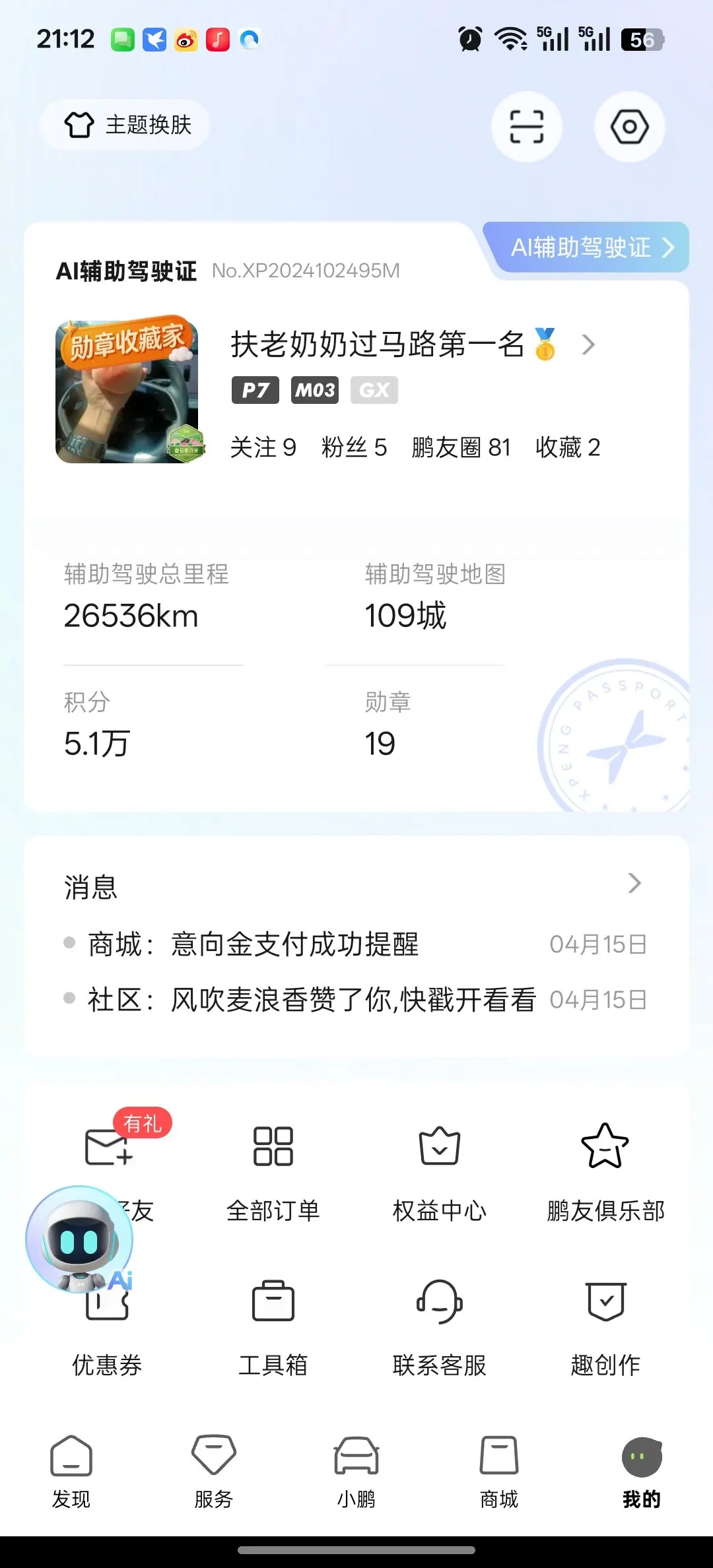View the 关注 9 following list
This screenshot has height=1568, width=713.
pos(263,447)
